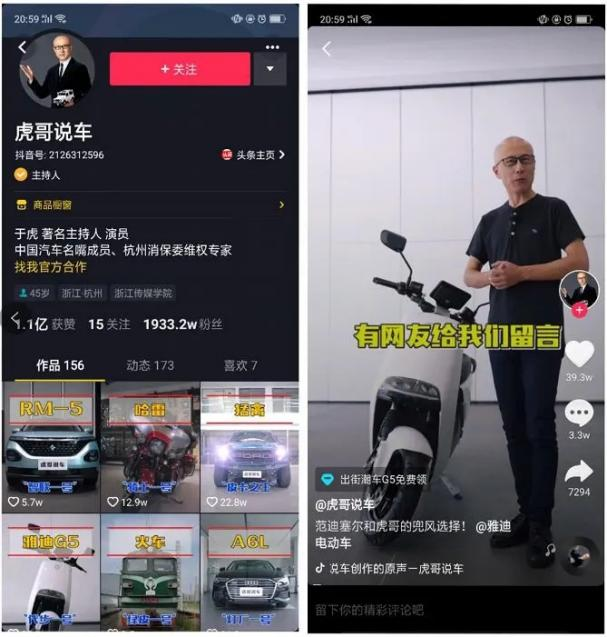
Task: Open the 头条主页 link
Action: [x=253, y=155]
